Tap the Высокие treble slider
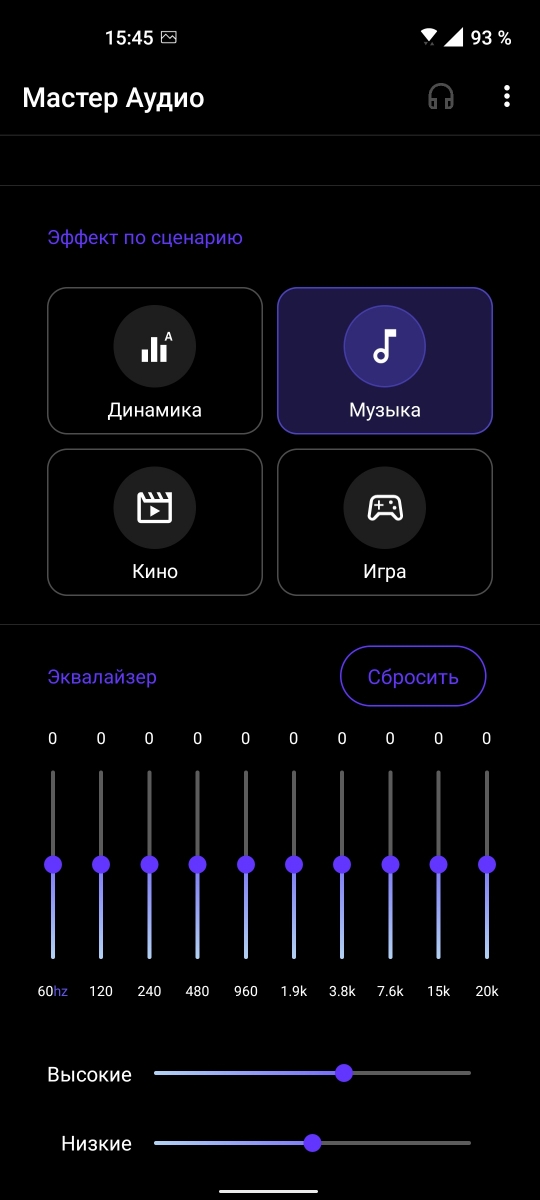 tap(312, 1073)
